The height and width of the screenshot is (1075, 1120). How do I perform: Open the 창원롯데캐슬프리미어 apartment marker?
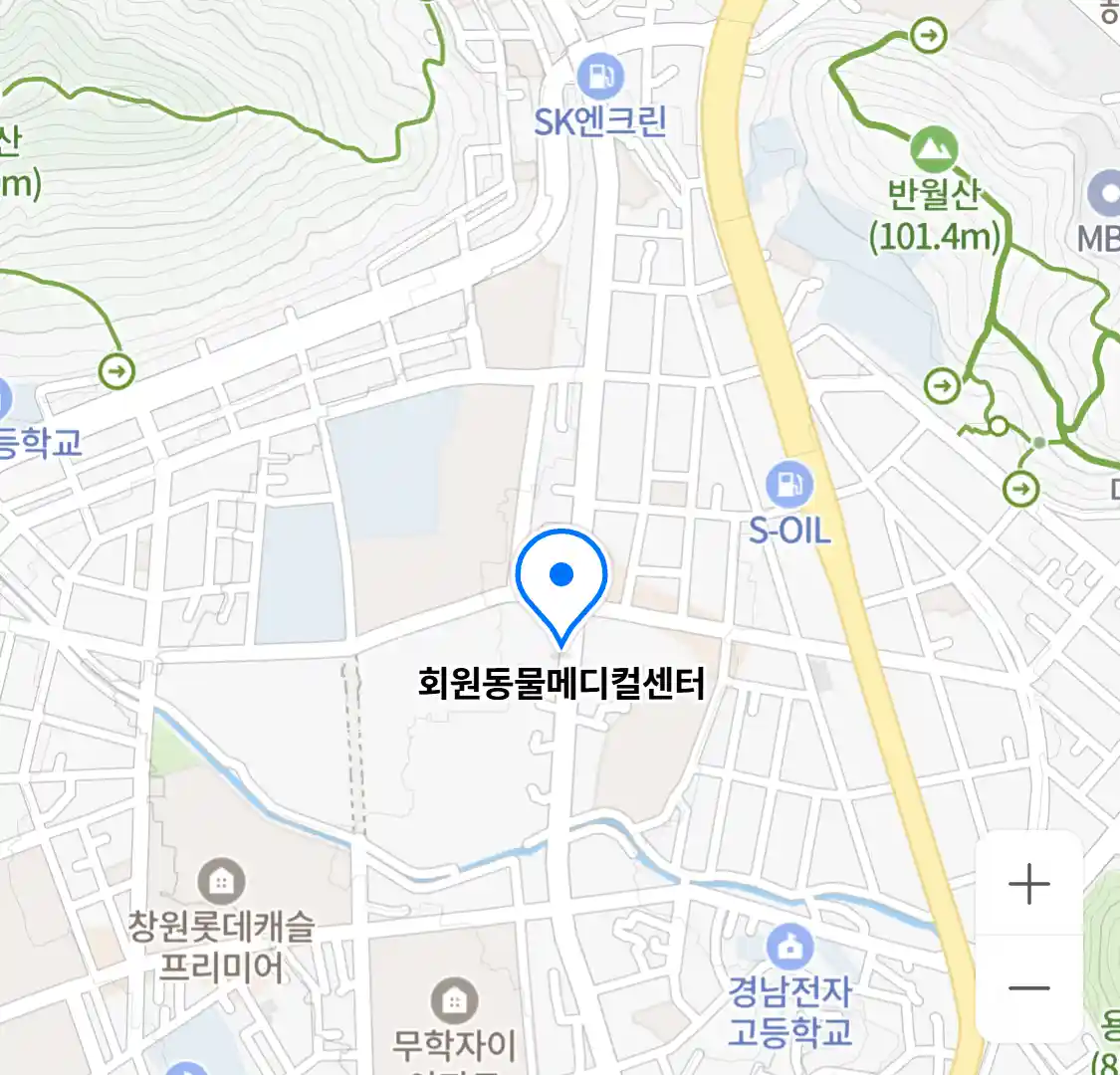221,881
